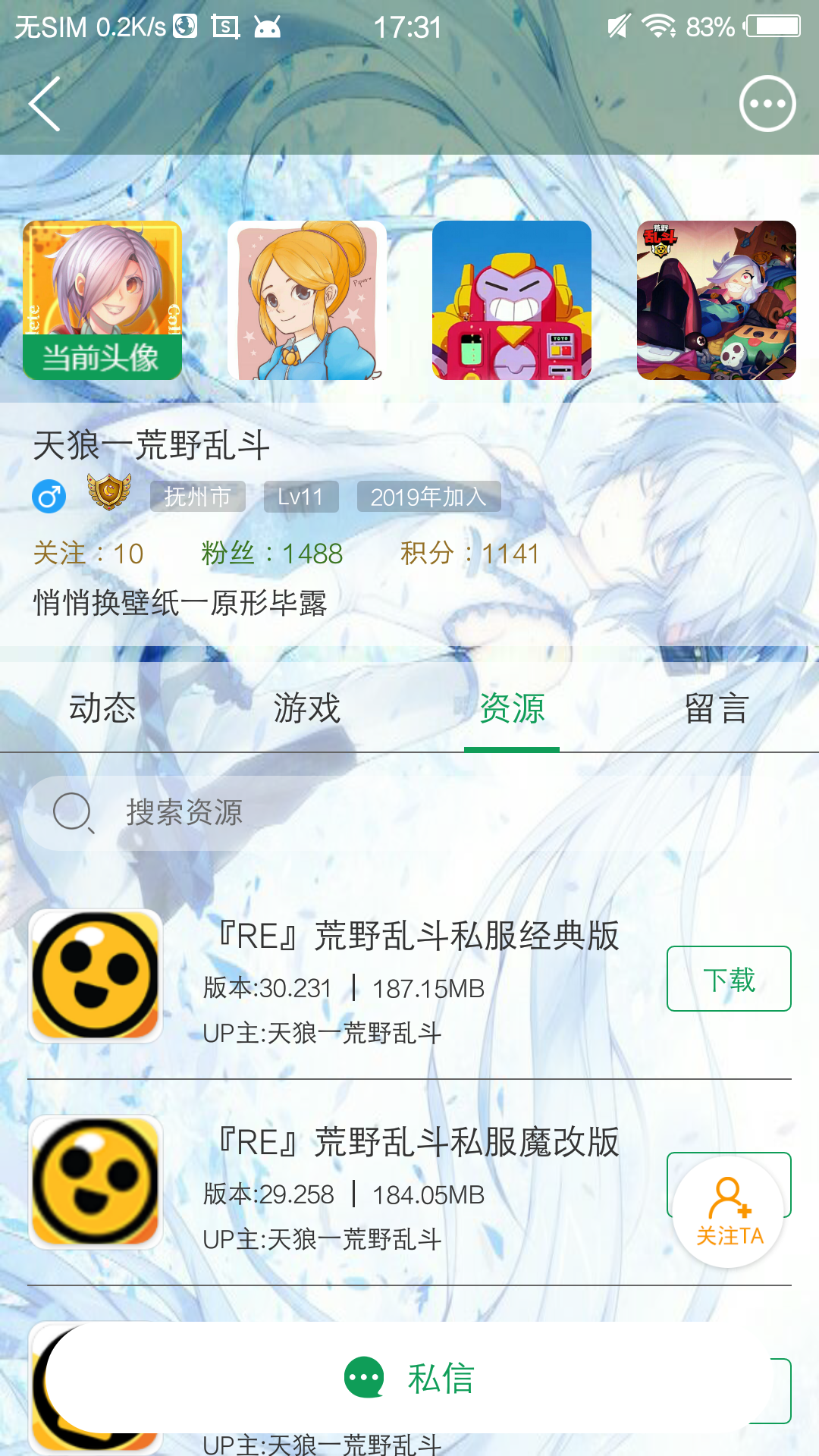Select the 资源 tab
The height and width of the screenshot is (1456, 819).
coord(512,708)
